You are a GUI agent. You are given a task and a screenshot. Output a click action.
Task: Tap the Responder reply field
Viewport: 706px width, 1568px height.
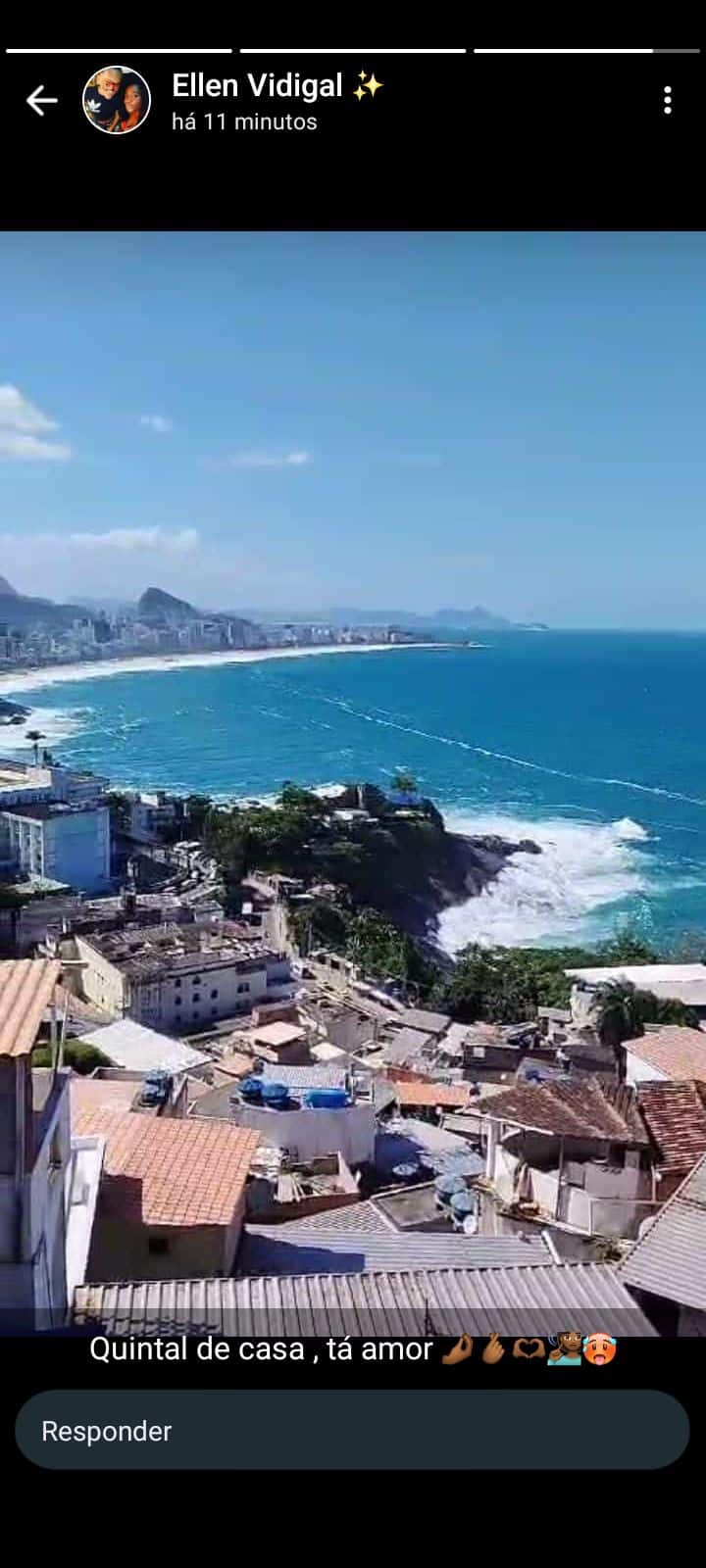(x=352, y=1430)
